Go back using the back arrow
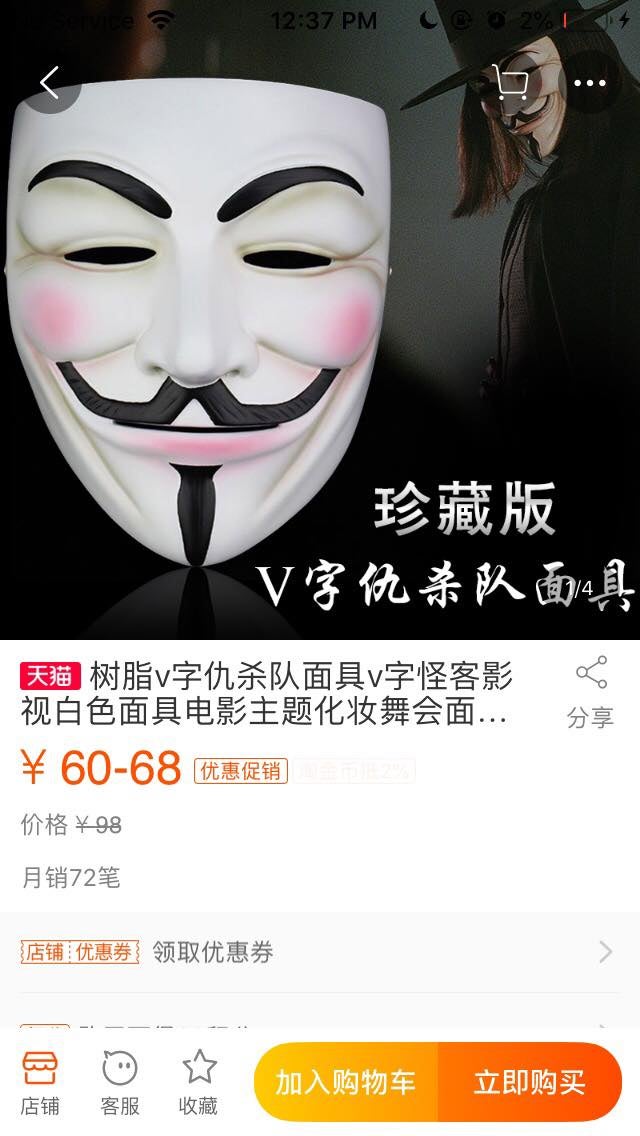The height and width of the screenshot is (1136, 640). tap(50, 82)
